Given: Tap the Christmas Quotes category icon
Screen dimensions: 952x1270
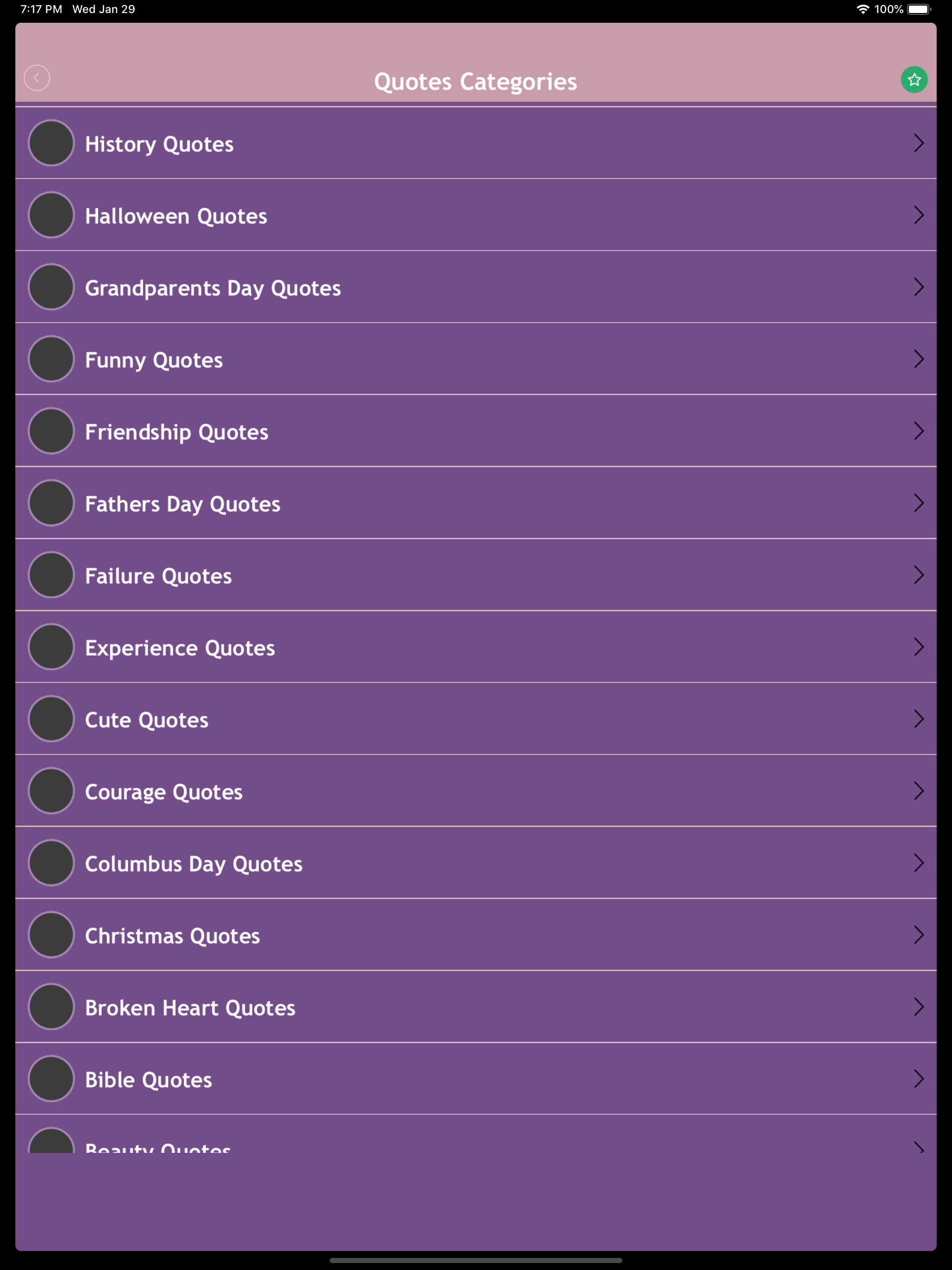Looking at the screenshot, I should coord(51,935).
